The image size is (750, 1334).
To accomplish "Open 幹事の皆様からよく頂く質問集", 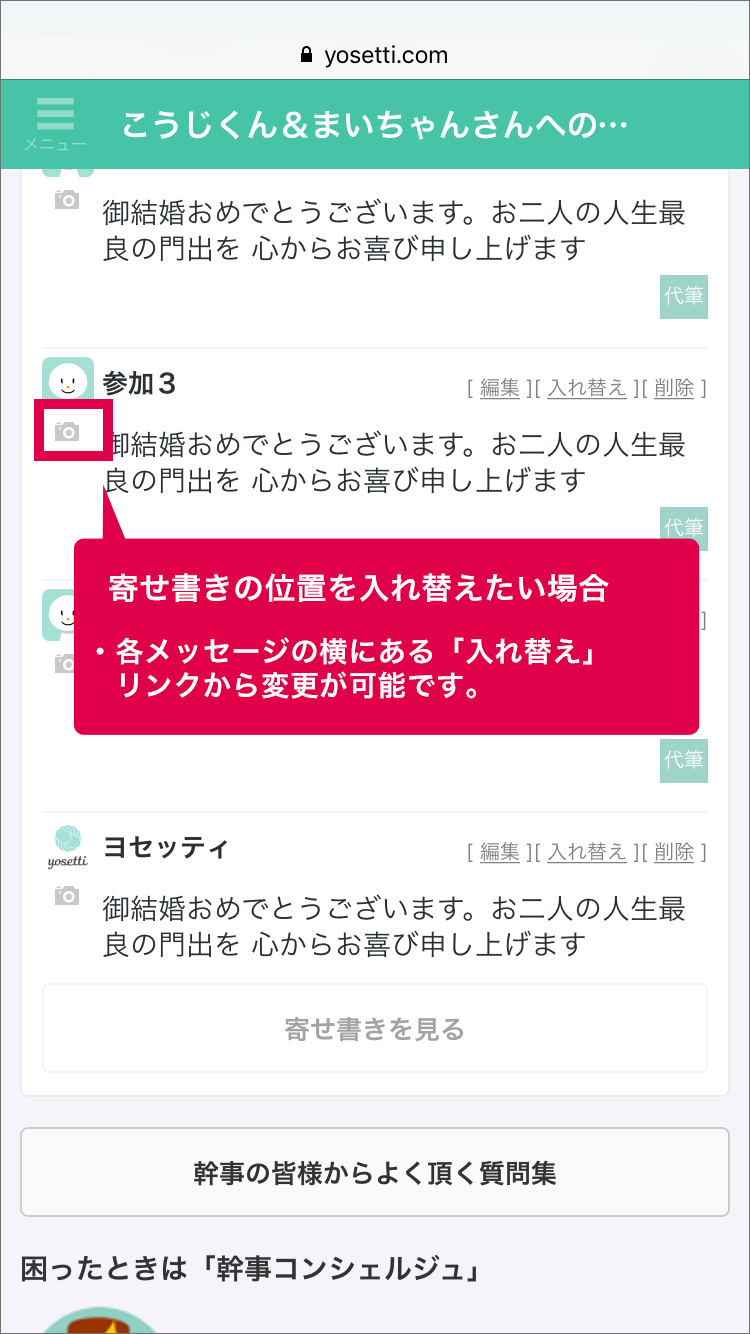I will tap(375, 1172).
